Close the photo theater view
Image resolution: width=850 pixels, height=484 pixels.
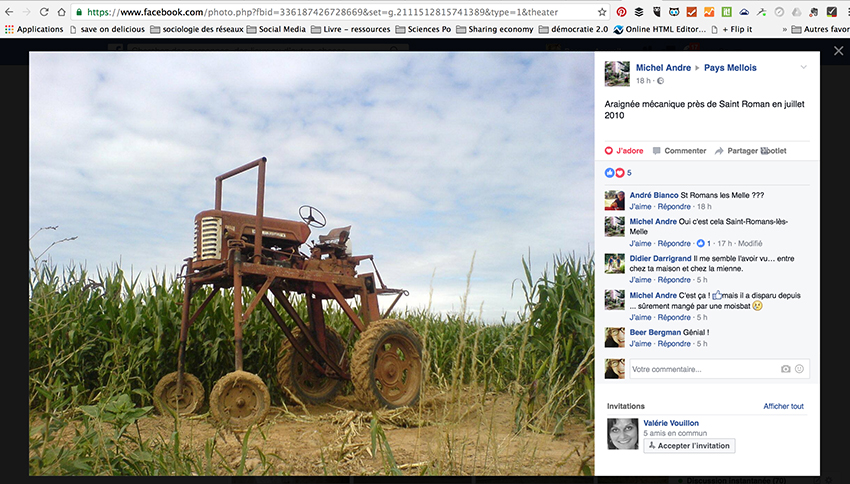click(838, 51)
